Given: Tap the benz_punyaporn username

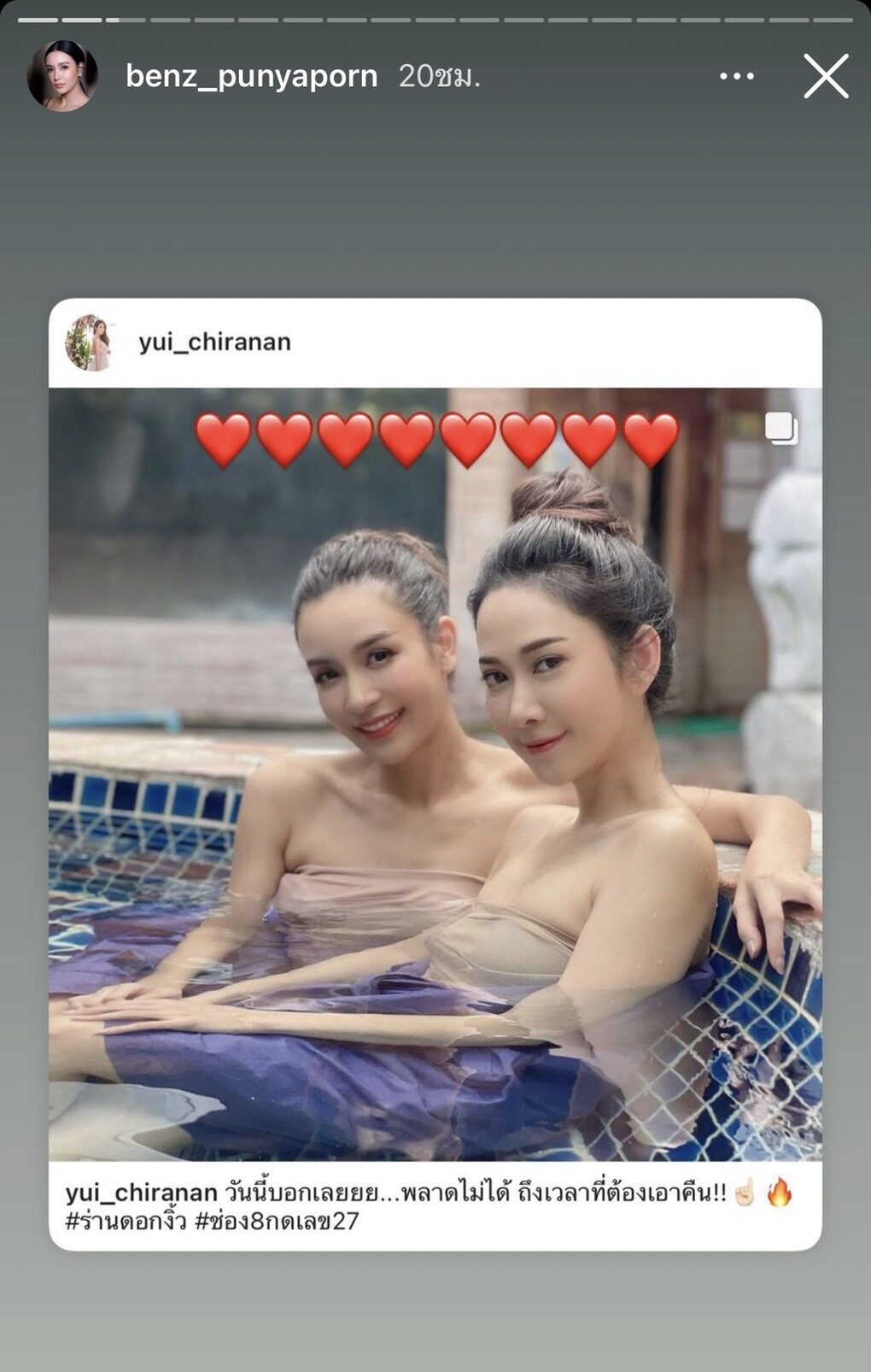Looking at the screenshot, I should tap(251, 76).
